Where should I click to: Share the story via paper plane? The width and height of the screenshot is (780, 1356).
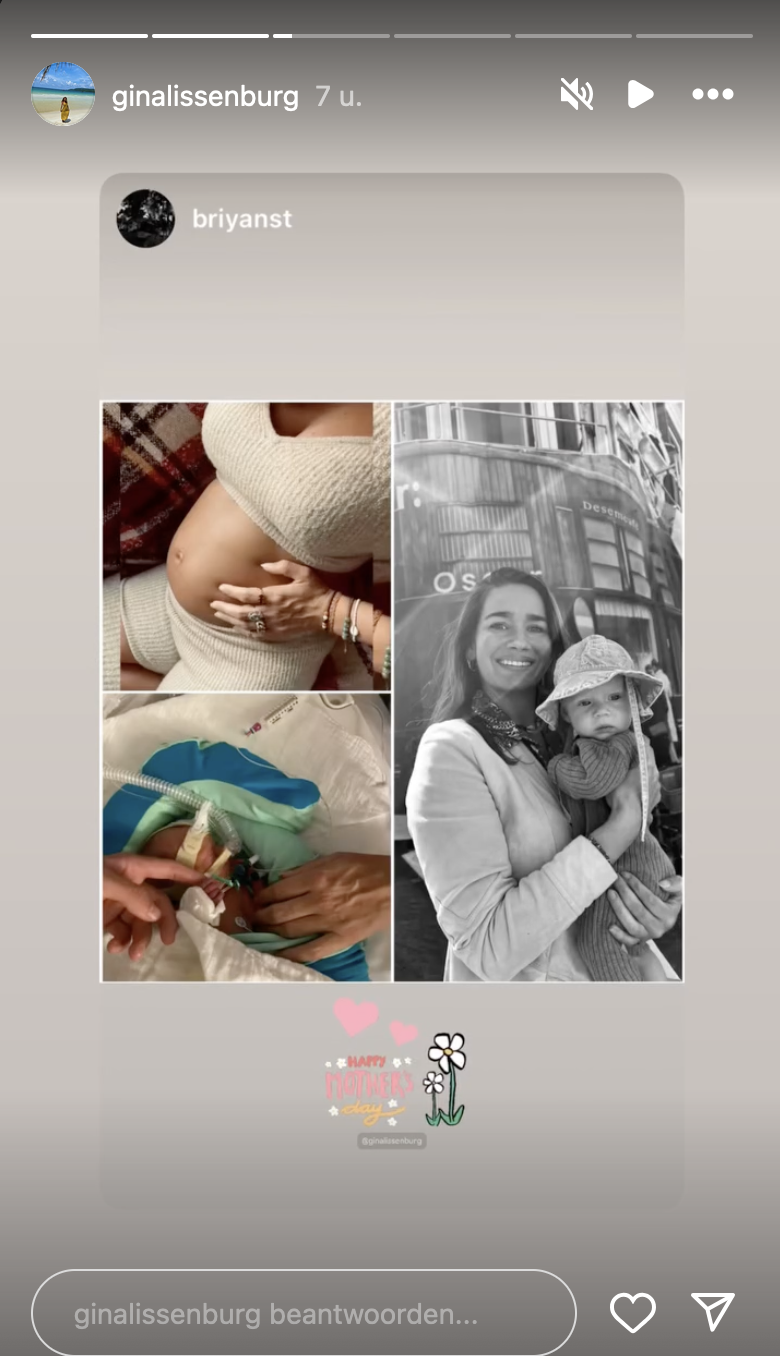713,1312
